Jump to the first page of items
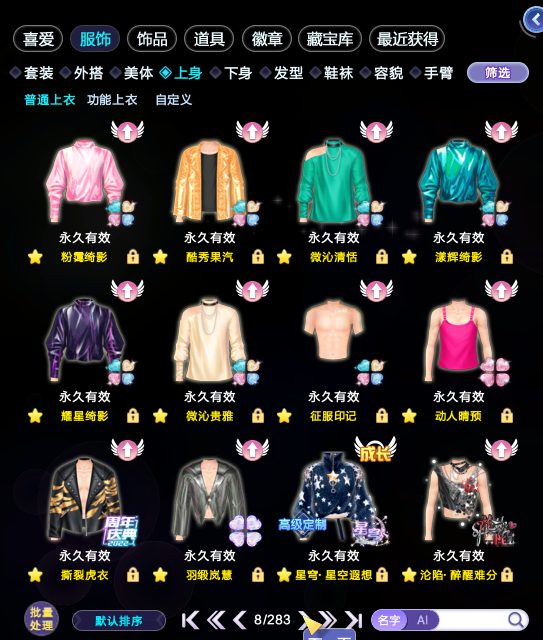The image size is (543, 640). [190, 620]
